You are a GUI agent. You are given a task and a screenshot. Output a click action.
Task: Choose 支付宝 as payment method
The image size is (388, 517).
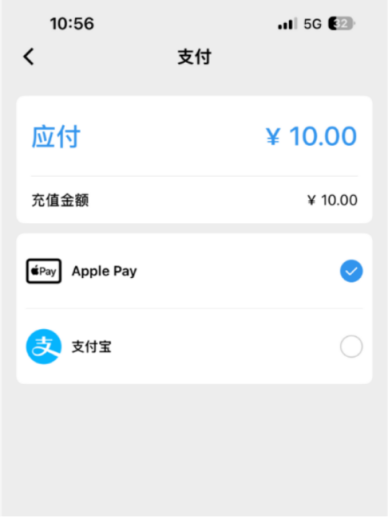click(x=194, y=347)
